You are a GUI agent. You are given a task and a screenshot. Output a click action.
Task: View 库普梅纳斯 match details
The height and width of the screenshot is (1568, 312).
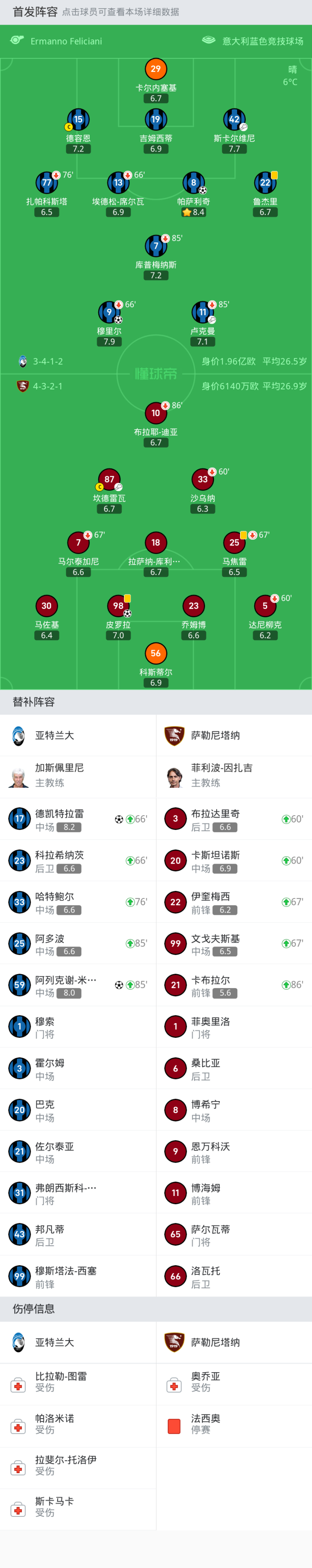[x=156, y=246]
